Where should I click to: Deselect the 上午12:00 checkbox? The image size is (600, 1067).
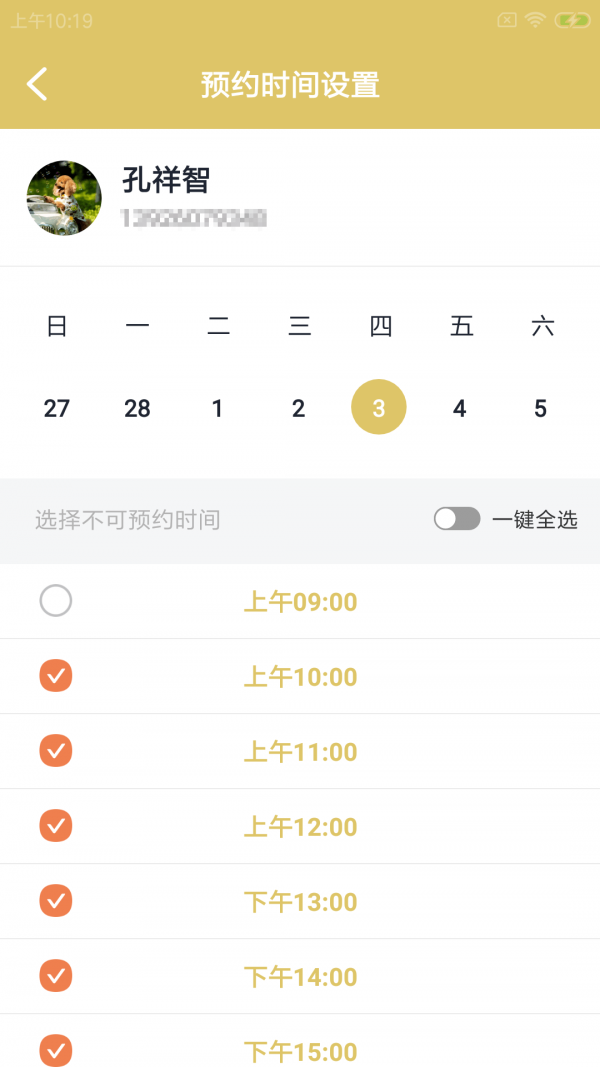(x=56, y=826)
